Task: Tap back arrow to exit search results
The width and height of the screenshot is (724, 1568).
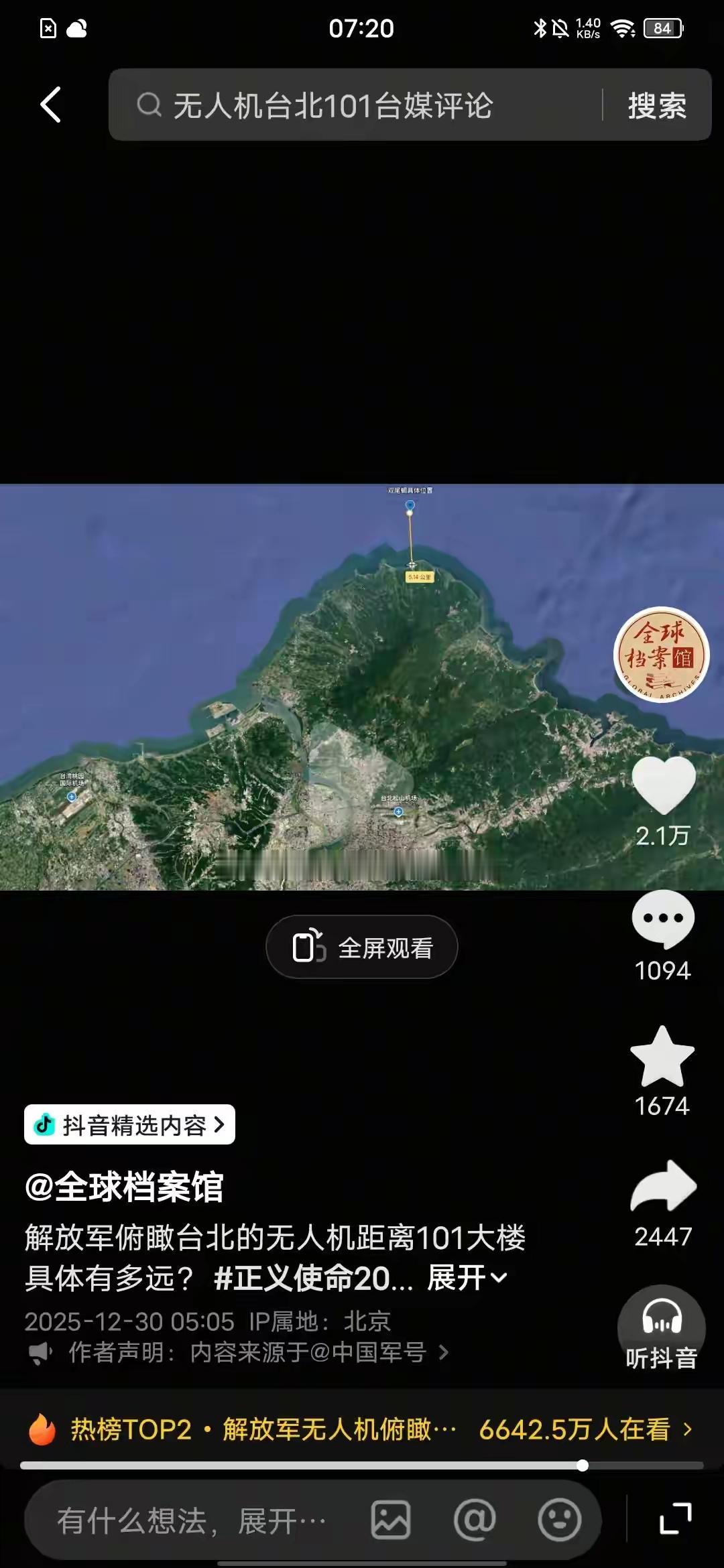Action: click(x=50, y=106)
